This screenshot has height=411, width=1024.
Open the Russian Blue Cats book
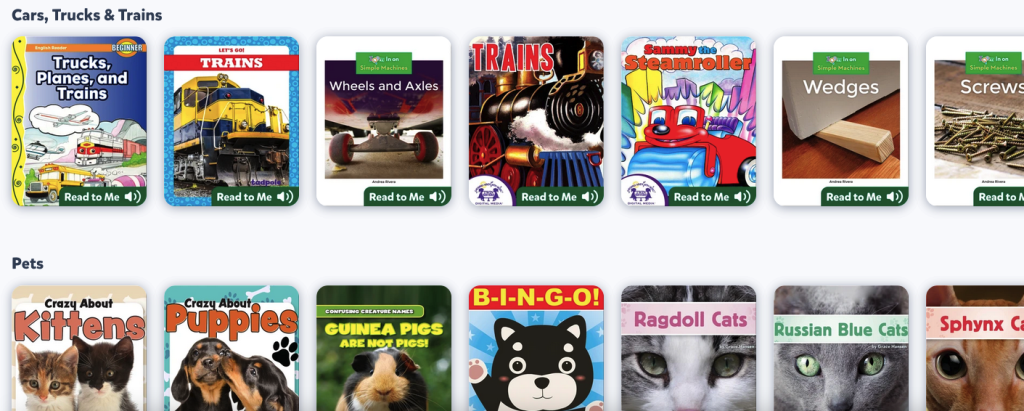(x=840, y=350)
